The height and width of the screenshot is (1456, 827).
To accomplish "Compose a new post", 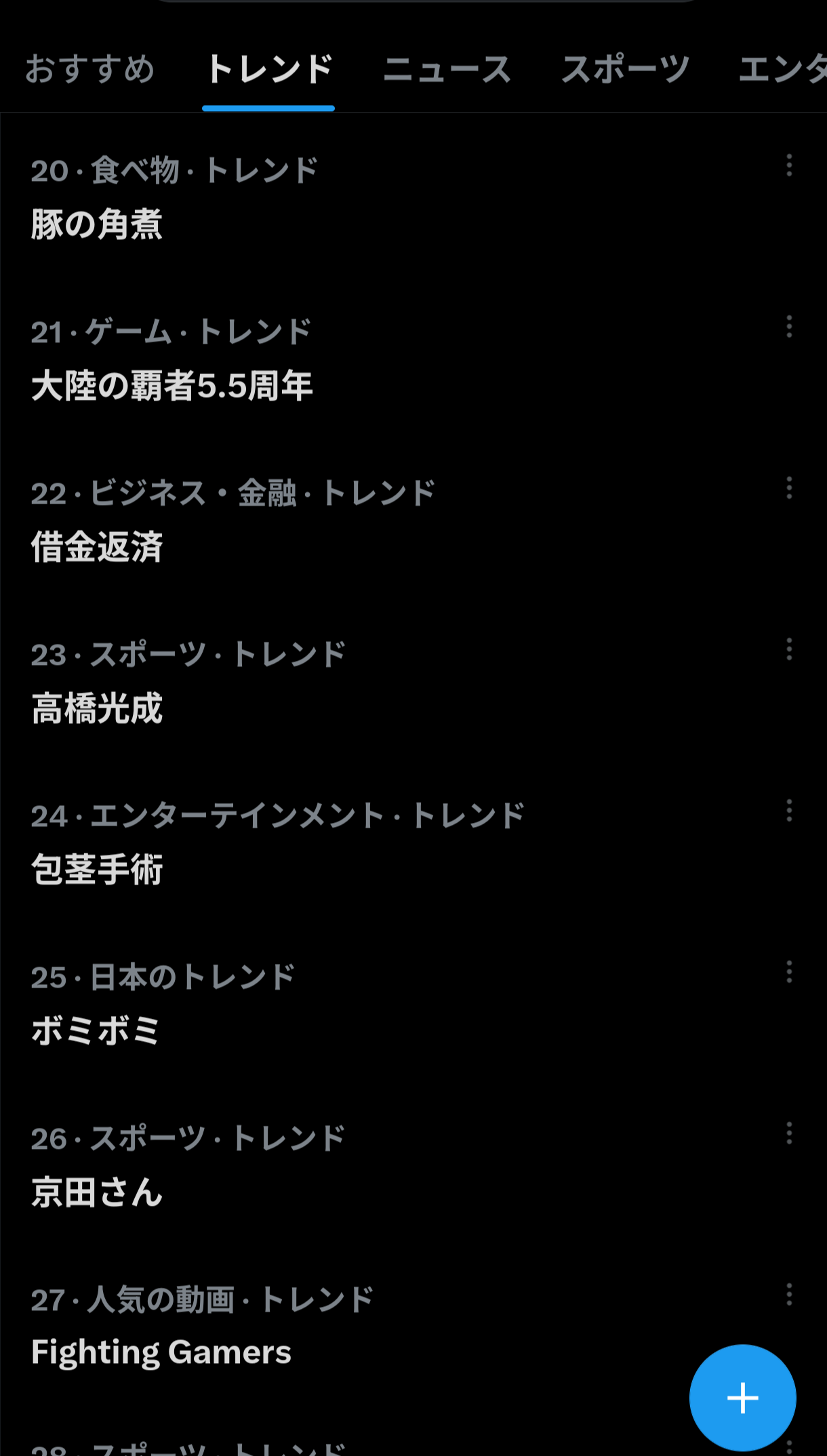I will tap(742, 1398).
